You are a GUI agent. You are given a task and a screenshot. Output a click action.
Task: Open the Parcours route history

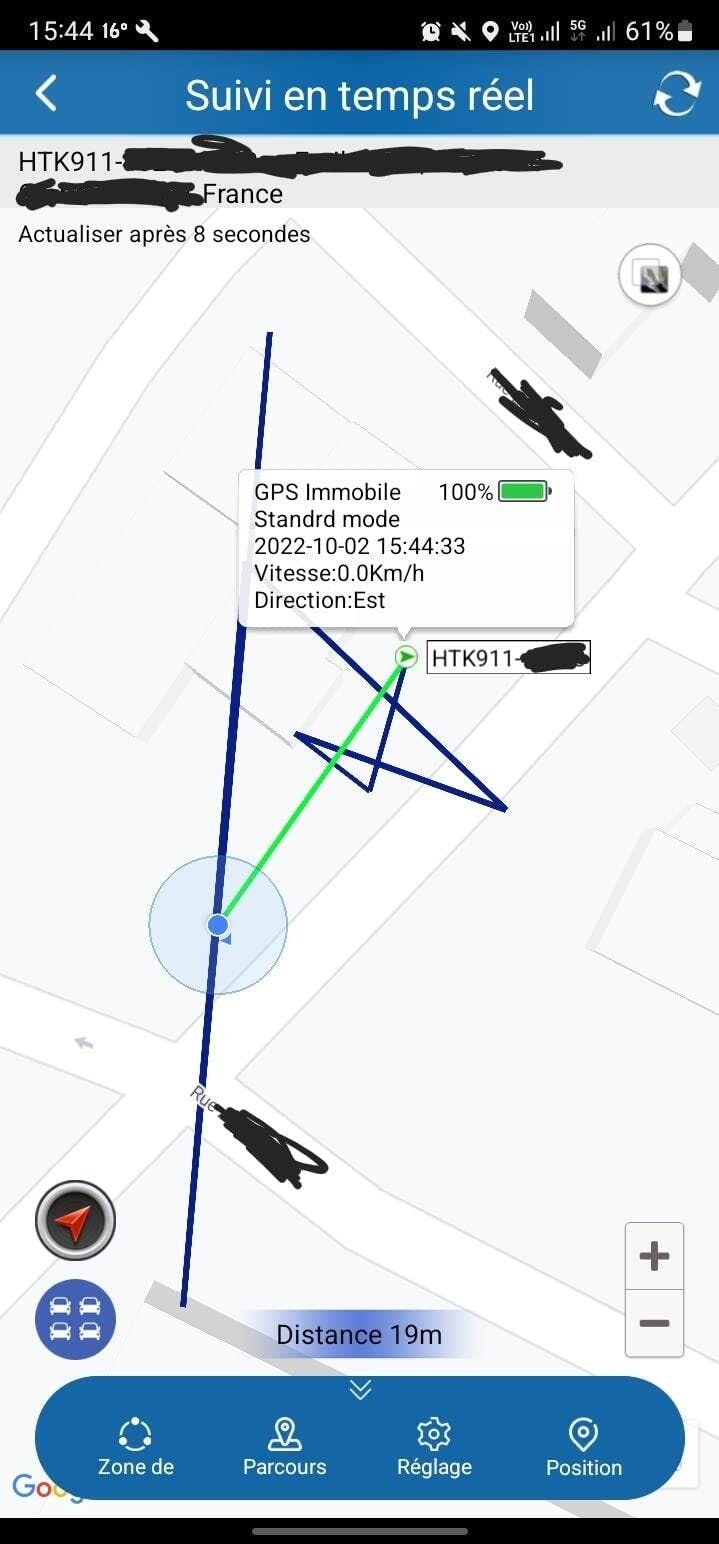click(285, 1448)
